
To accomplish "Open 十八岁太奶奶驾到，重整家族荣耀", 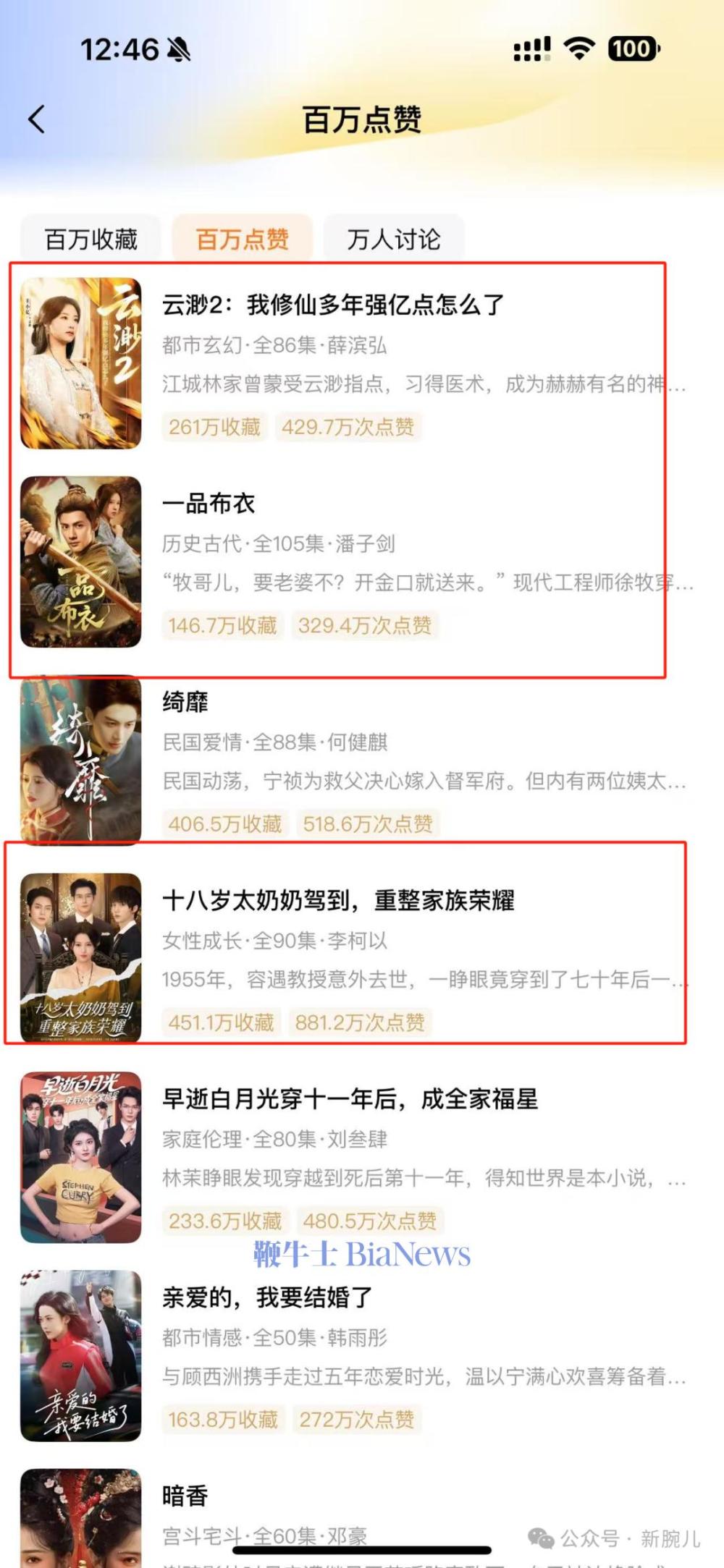I will [x=338, y=901].
